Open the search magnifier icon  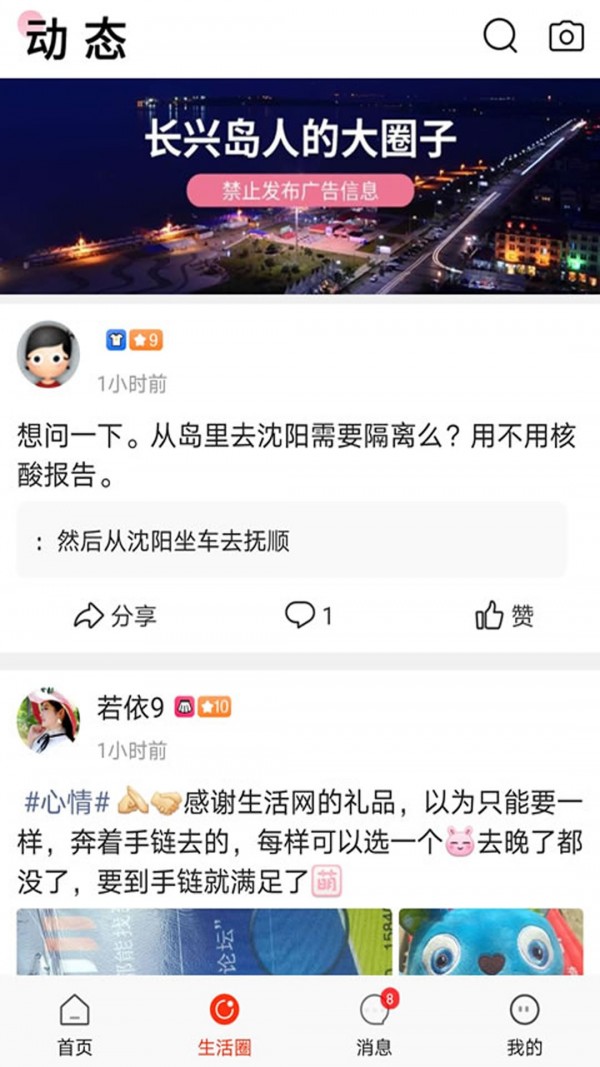coord(500,37)
